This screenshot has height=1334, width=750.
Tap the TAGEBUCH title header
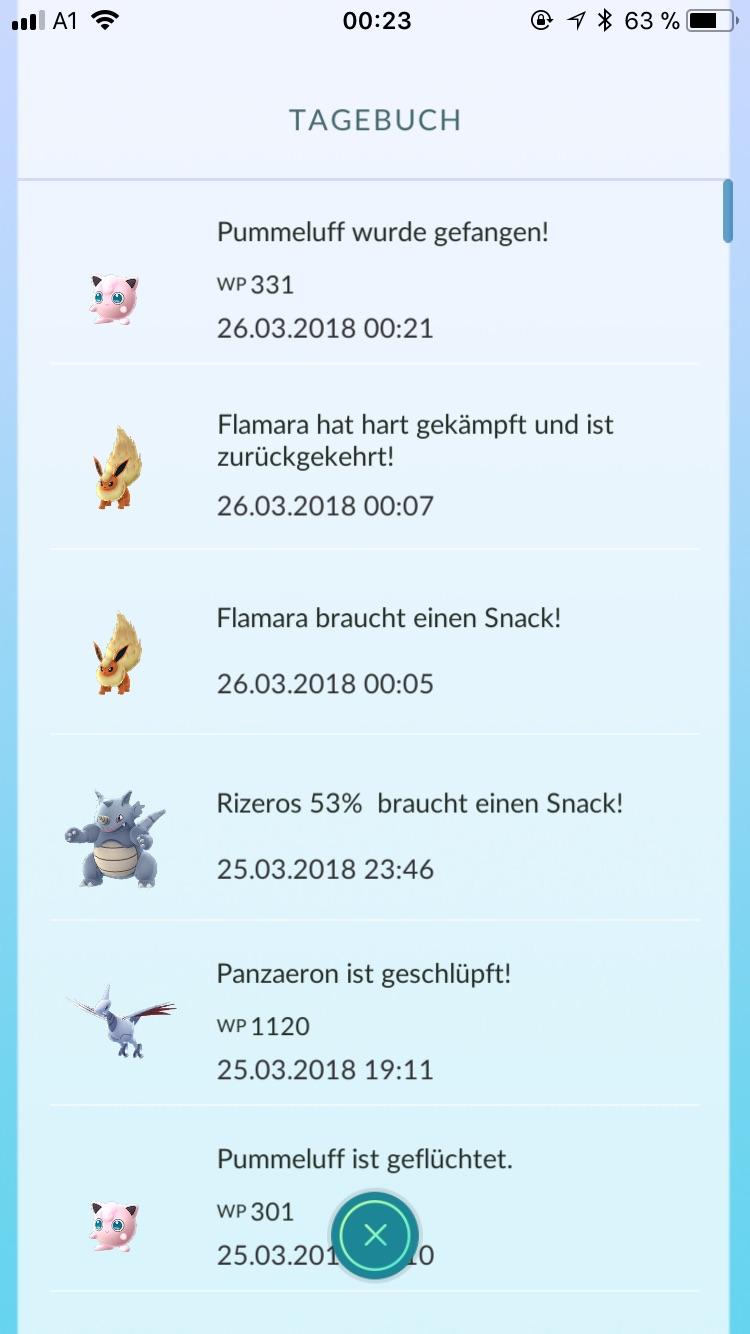[375, 119]
